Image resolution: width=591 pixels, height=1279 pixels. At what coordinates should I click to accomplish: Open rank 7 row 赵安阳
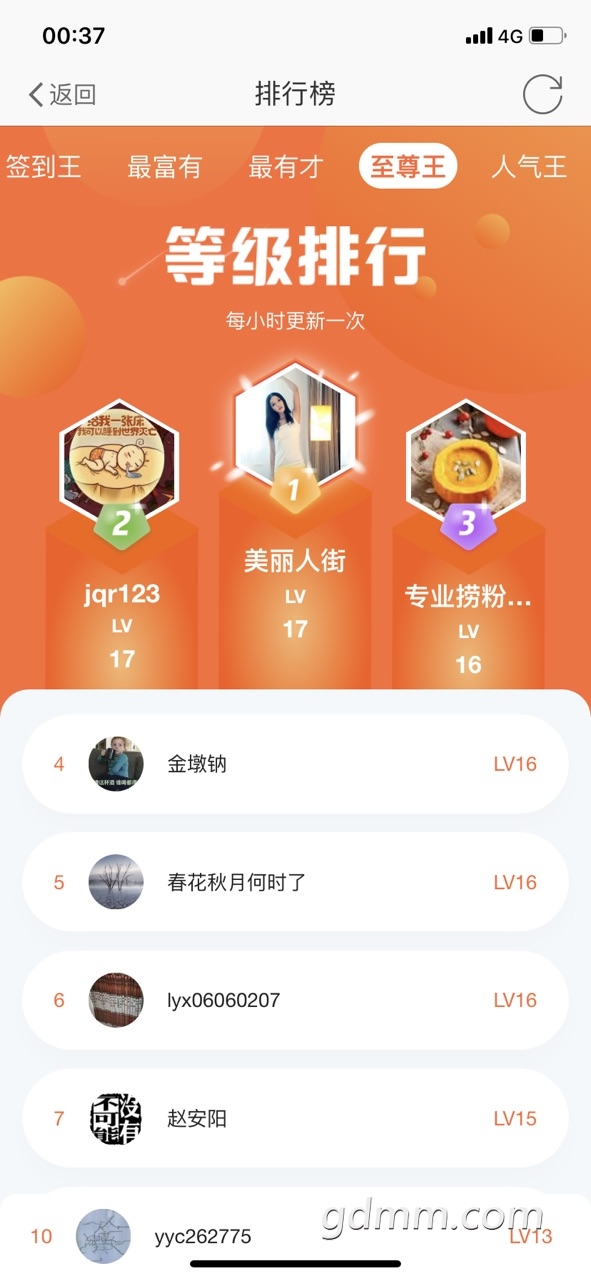pos(295,1118)
